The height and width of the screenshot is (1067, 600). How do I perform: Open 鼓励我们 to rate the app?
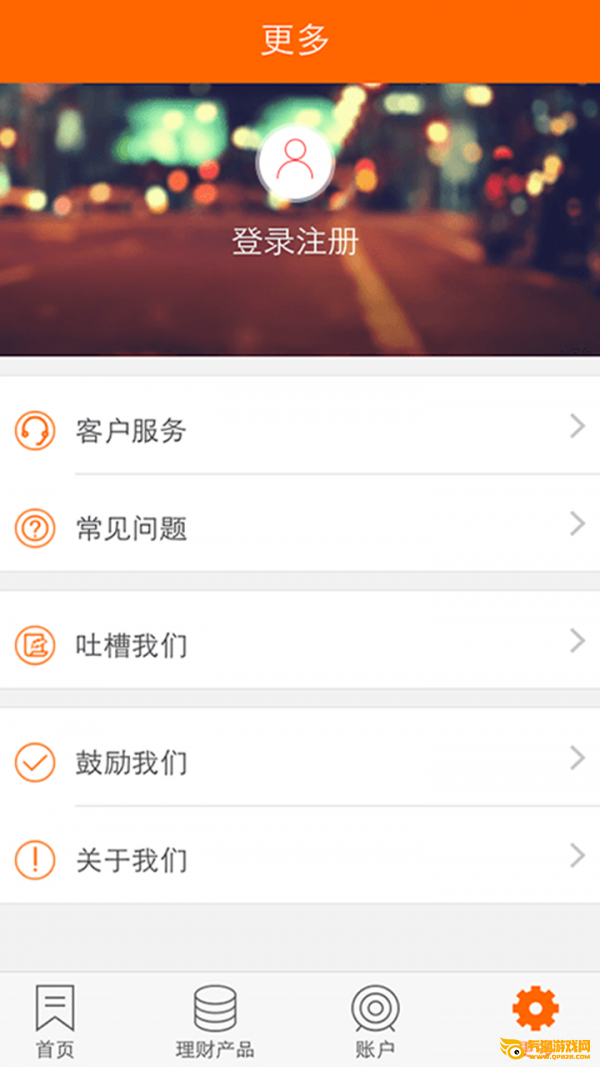[300, 762]
